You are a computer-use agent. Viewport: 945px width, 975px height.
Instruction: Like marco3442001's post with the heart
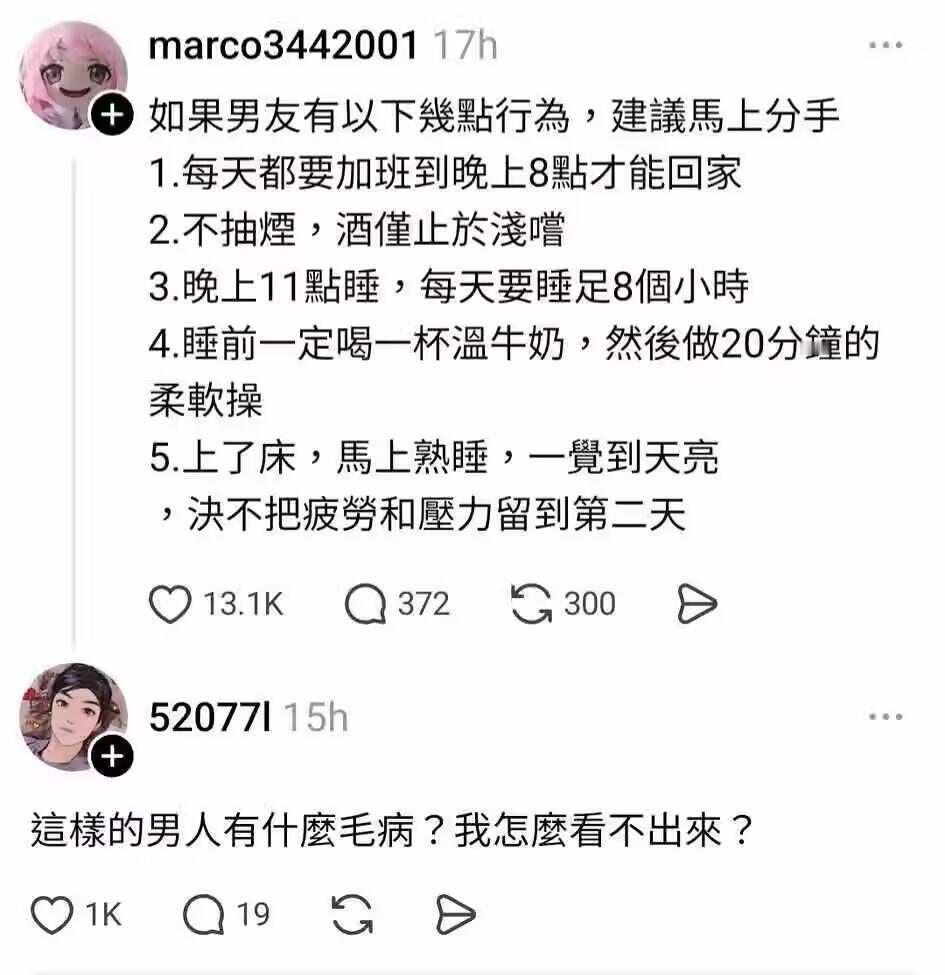click(172, 602)
